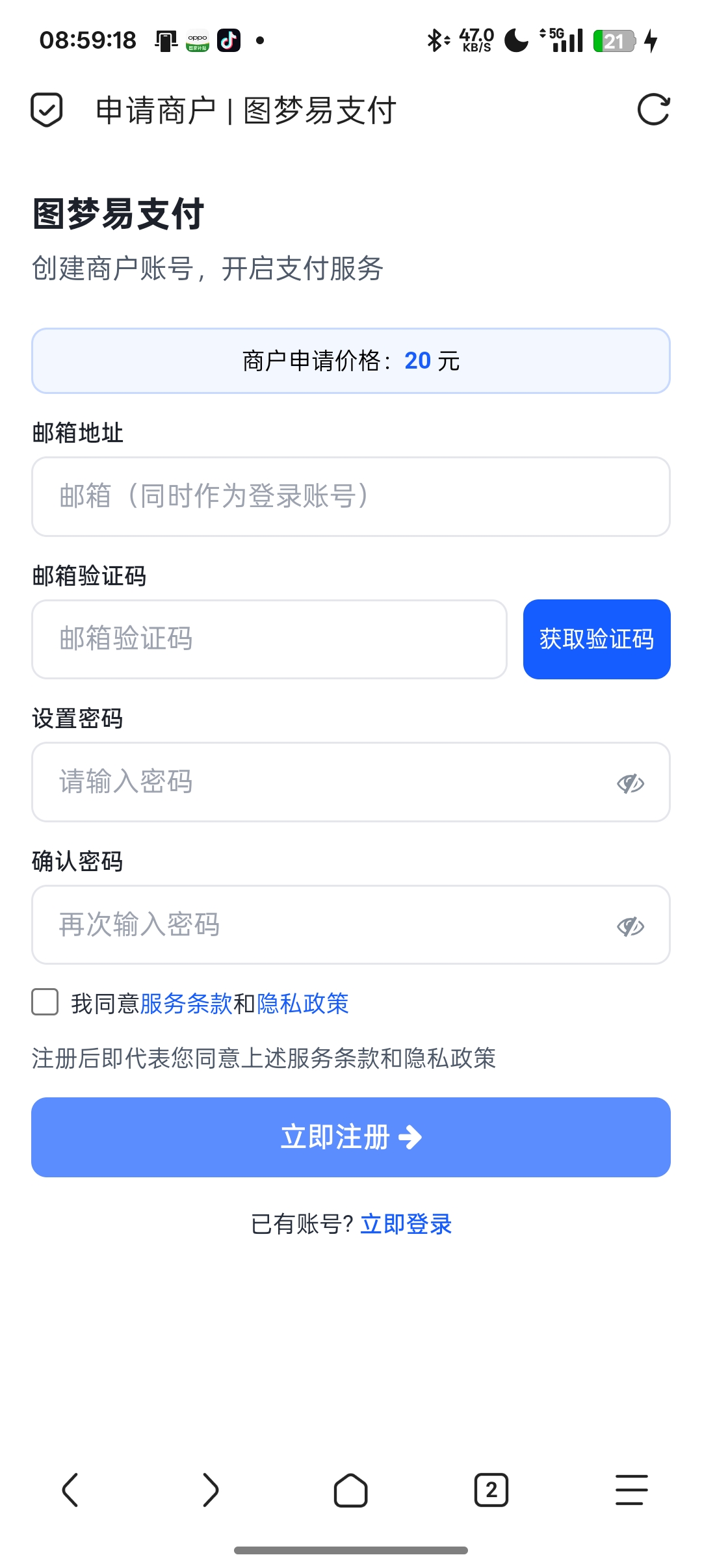702x1568 pixels.
Task: Click the arrow inside 立即注册 button
Action: click(x=412, y=1137)
